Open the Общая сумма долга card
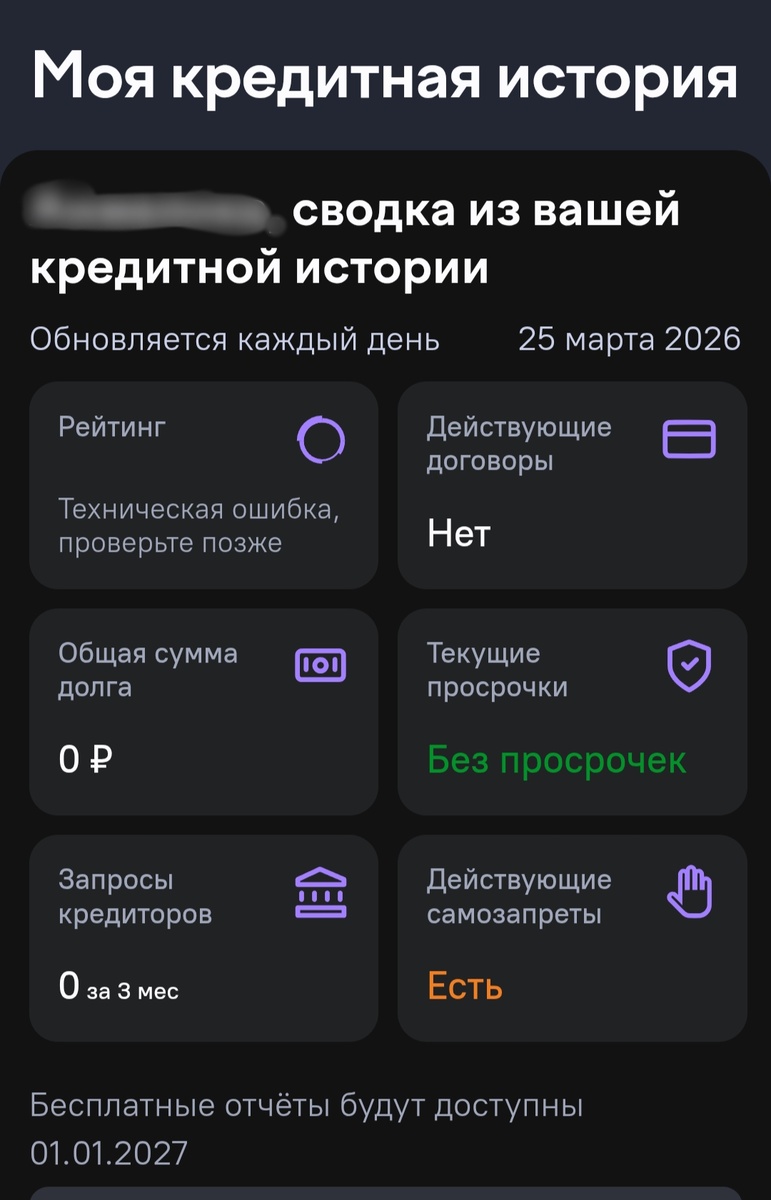Viewport: 771px width, 1200px height. coord(203,710)
